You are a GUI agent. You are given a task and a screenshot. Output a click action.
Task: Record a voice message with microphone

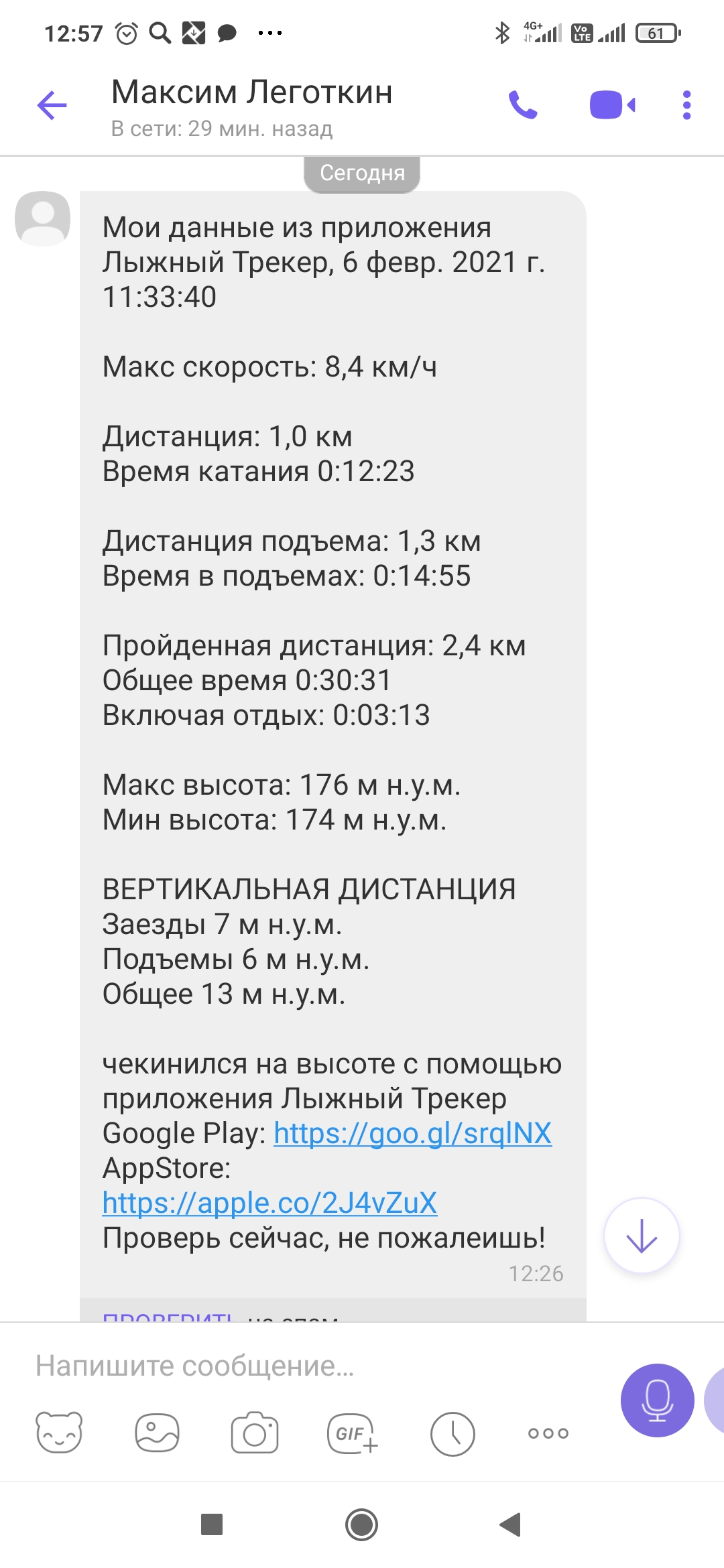657,1400
